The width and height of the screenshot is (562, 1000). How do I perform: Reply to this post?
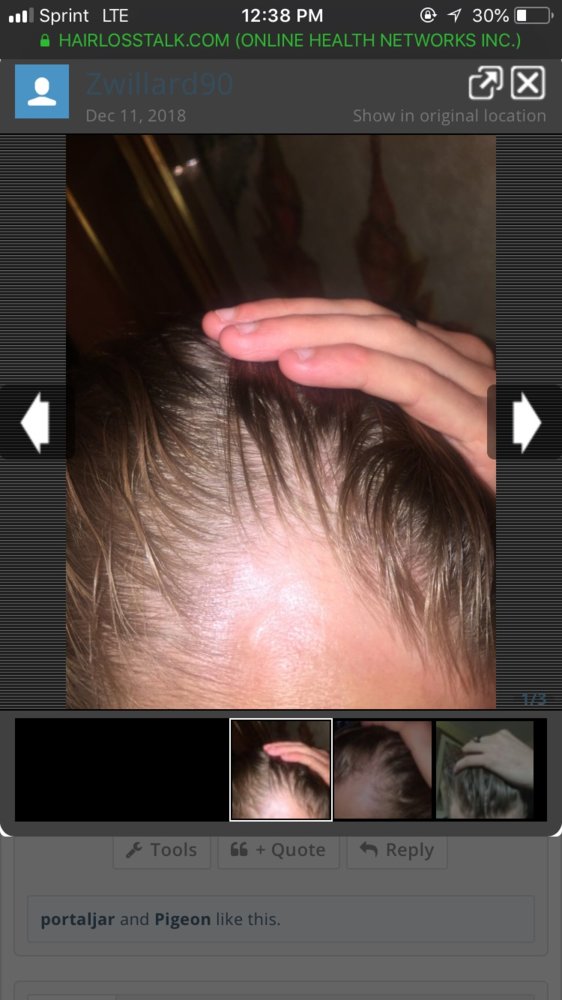(397, 850)
